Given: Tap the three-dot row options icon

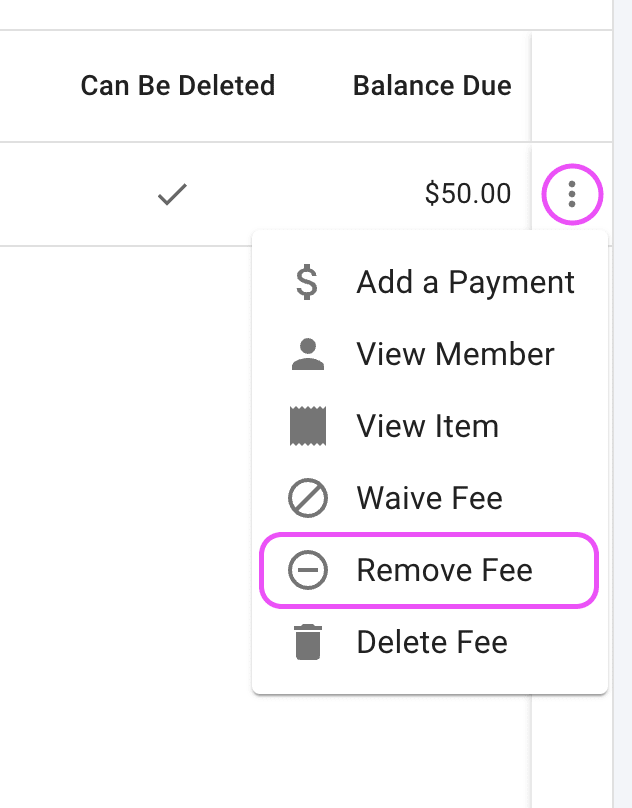Looking at the screenshot, I should click(572, 194).
